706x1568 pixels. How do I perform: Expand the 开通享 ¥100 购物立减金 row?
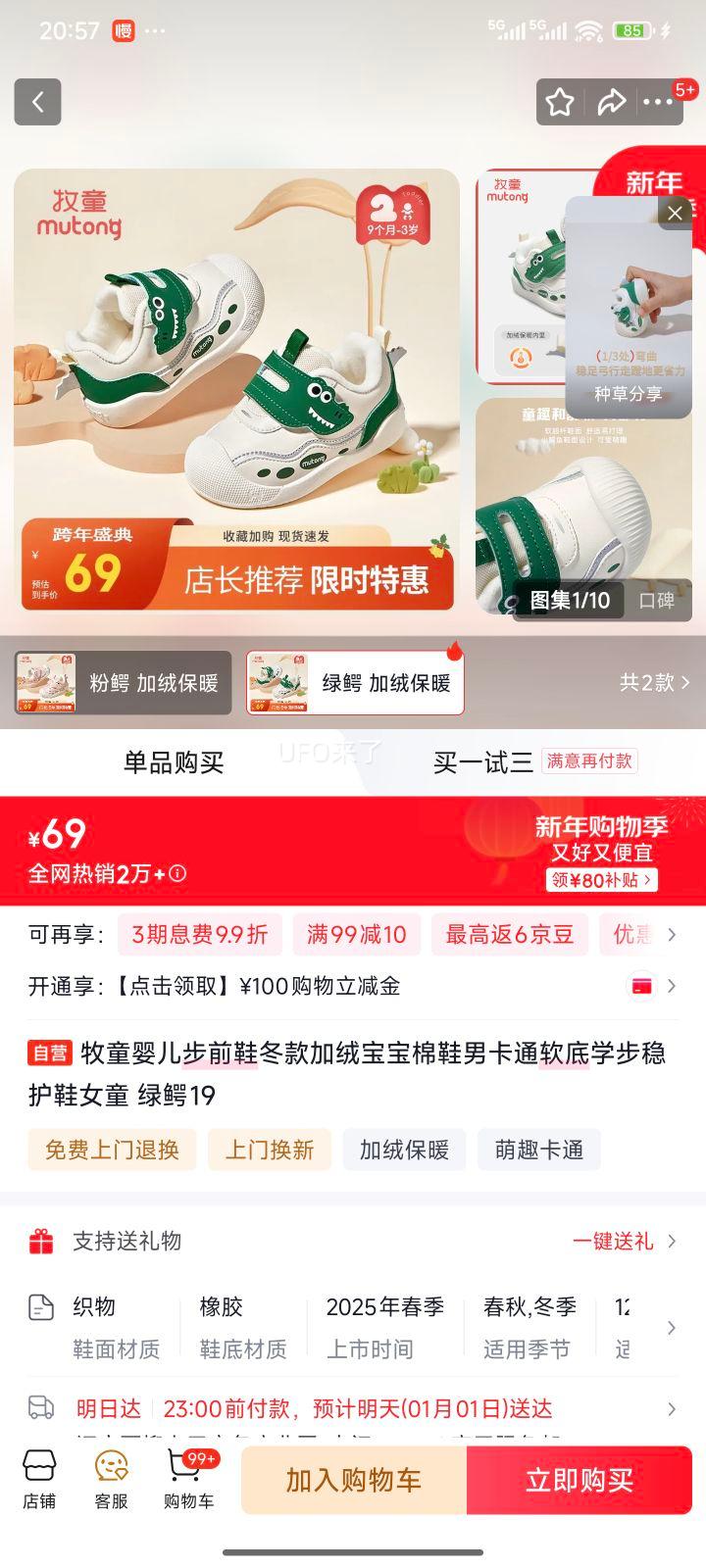pyautogui.click(x=671, y=987)
